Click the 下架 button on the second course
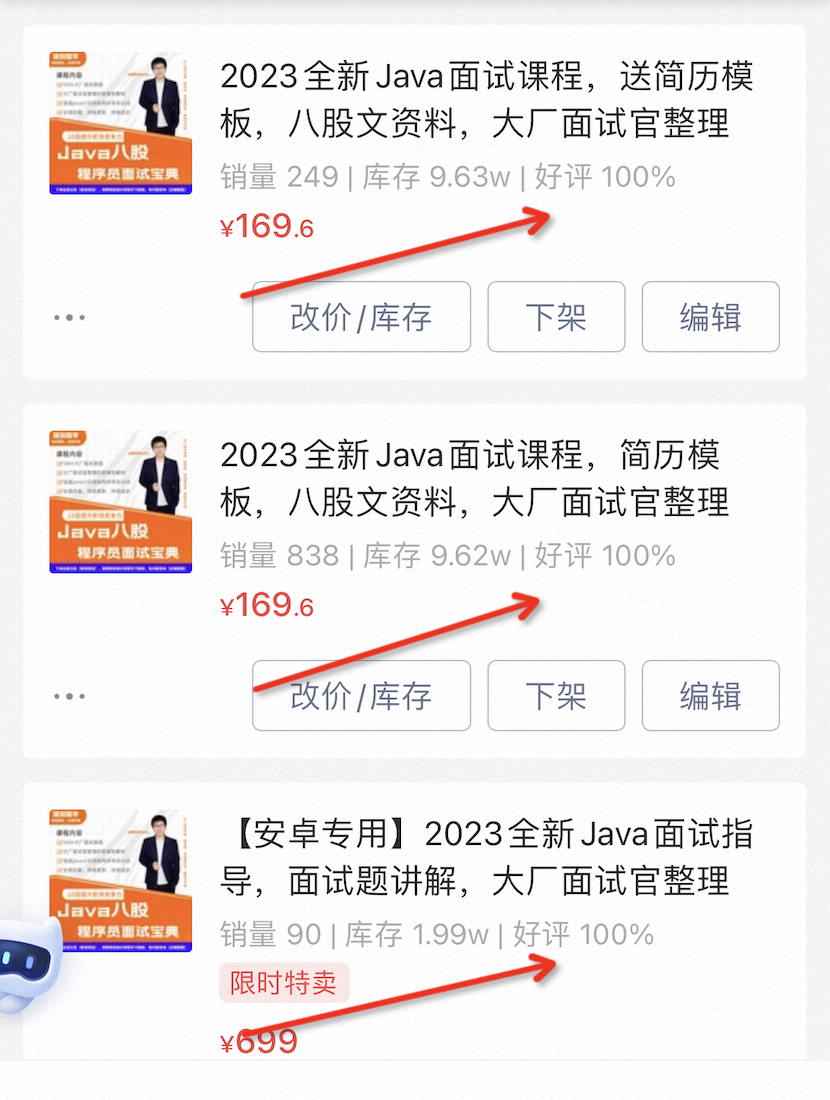The width and height of the screenshot is (830, 1100). (x=556, y=696)
